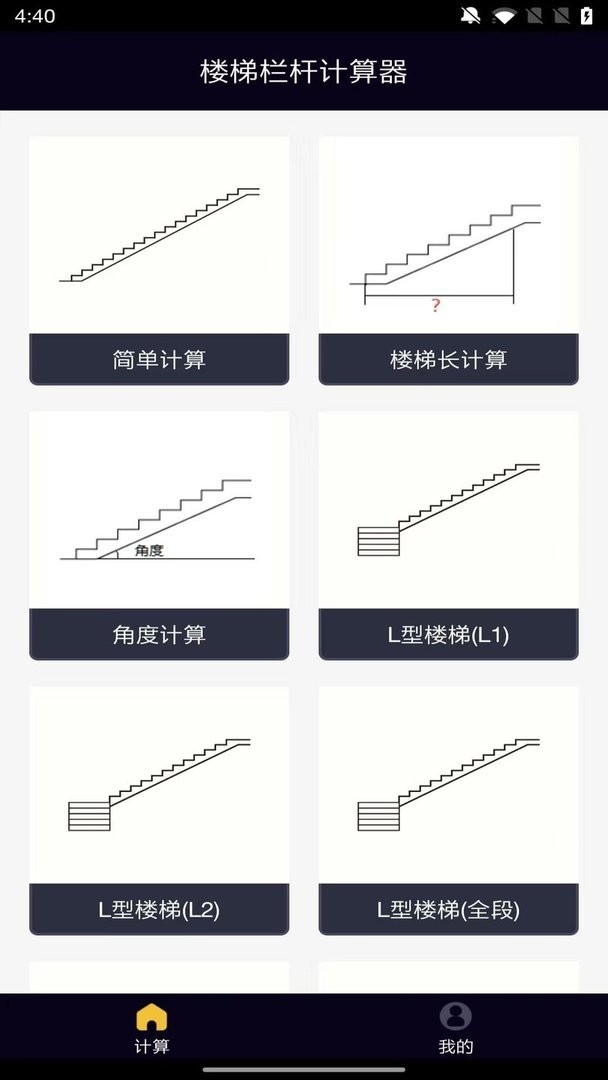The image size is (608, 1080).
Task: Open the L型楼梯(L2) calculator card
Action: (x=159, y=810)
